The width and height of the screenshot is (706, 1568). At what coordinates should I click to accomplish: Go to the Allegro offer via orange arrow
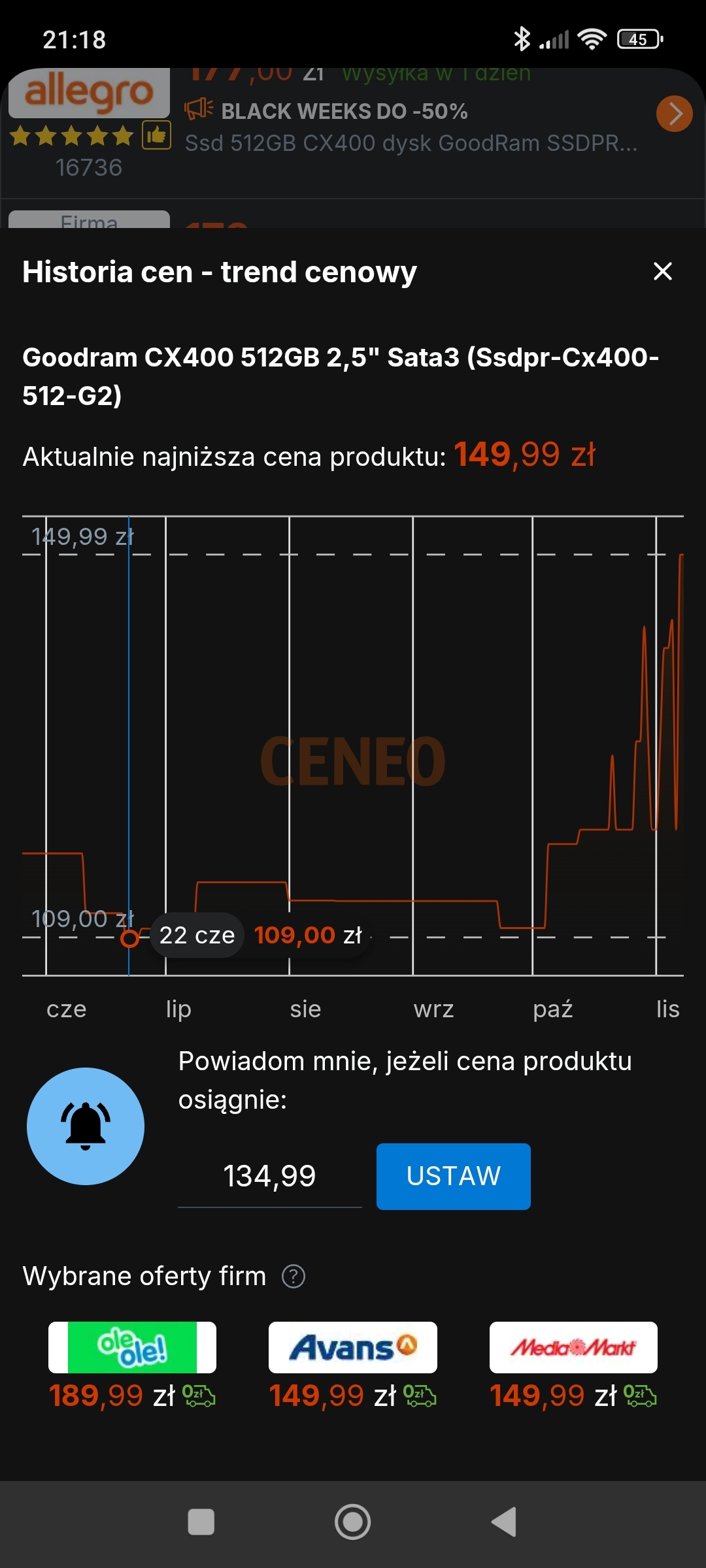coord(674,114)
